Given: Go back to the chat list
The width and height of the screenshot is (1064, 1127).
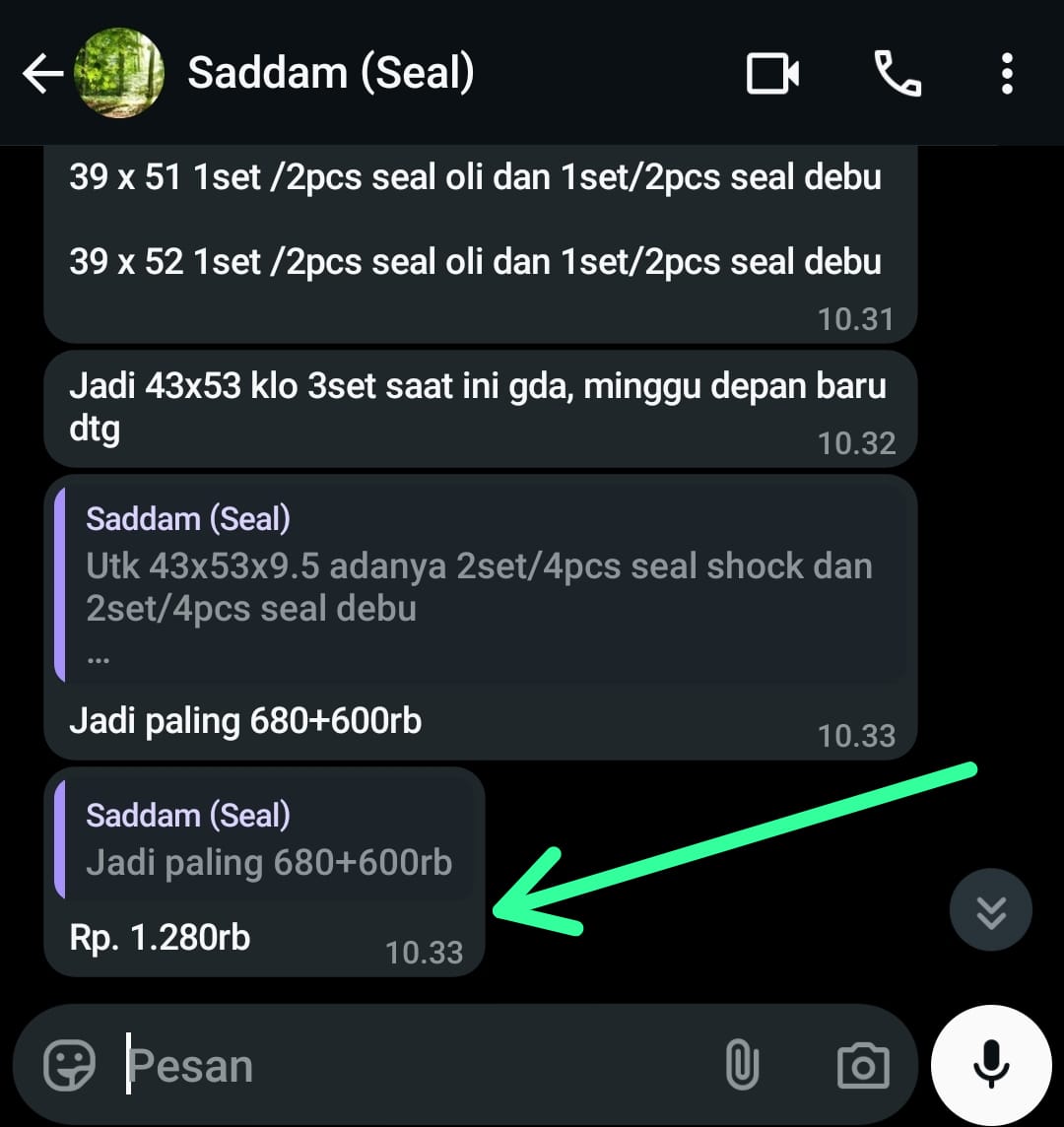Looking at the screenshot, I should point(41,74).
